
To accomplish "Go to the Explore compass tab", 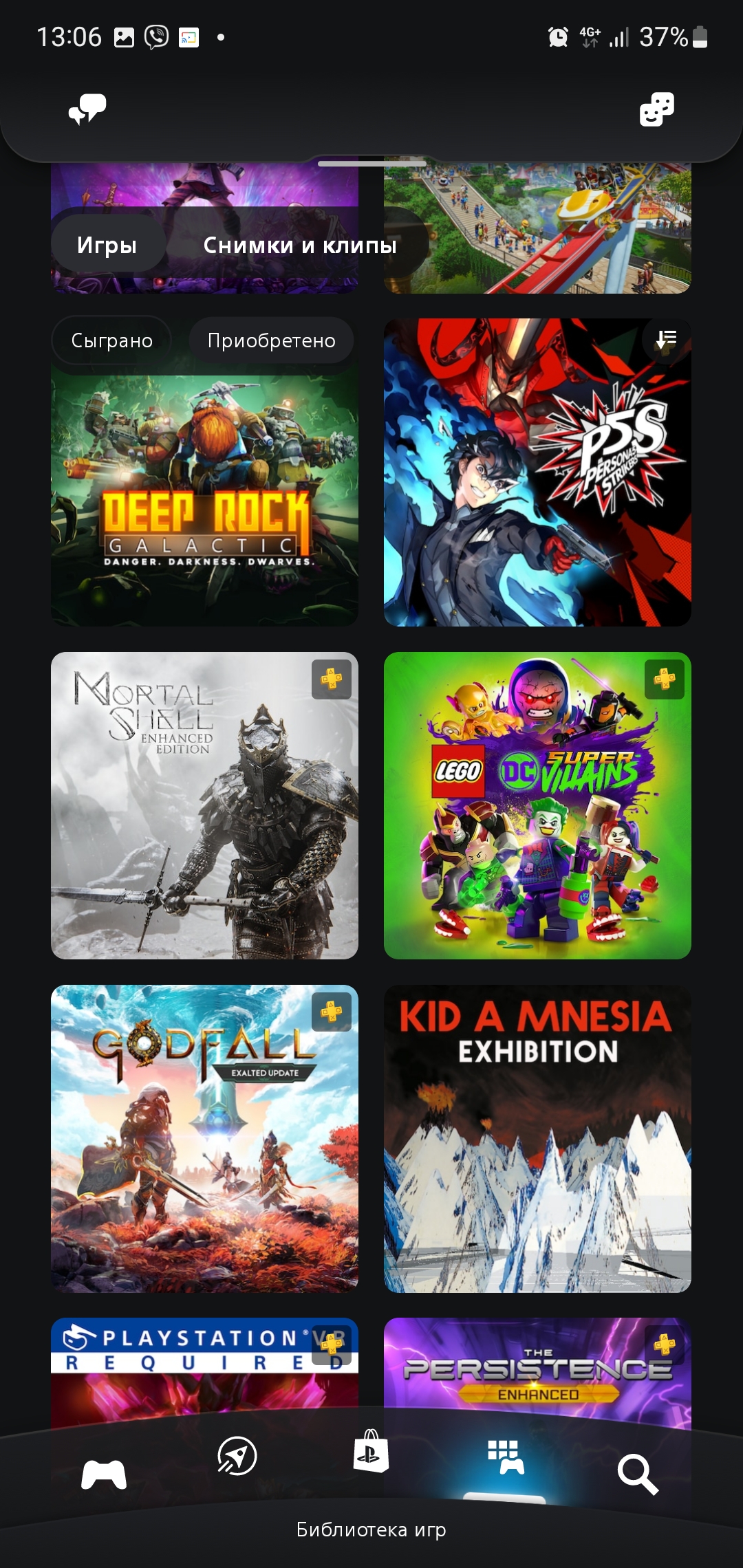I will pos(237,1455).
